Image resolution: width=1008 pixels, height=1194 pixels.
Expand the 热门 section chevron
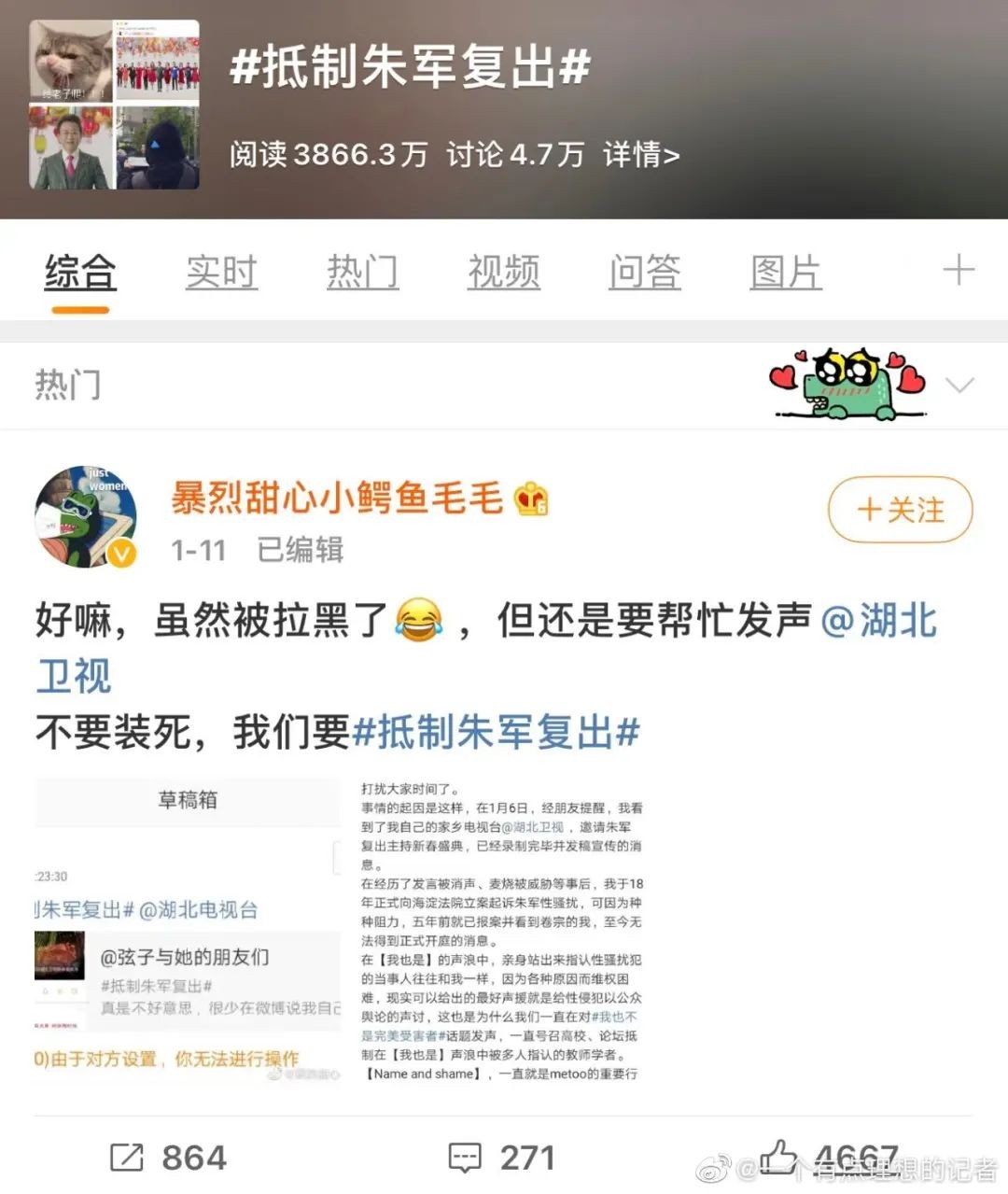click(959, 385)
